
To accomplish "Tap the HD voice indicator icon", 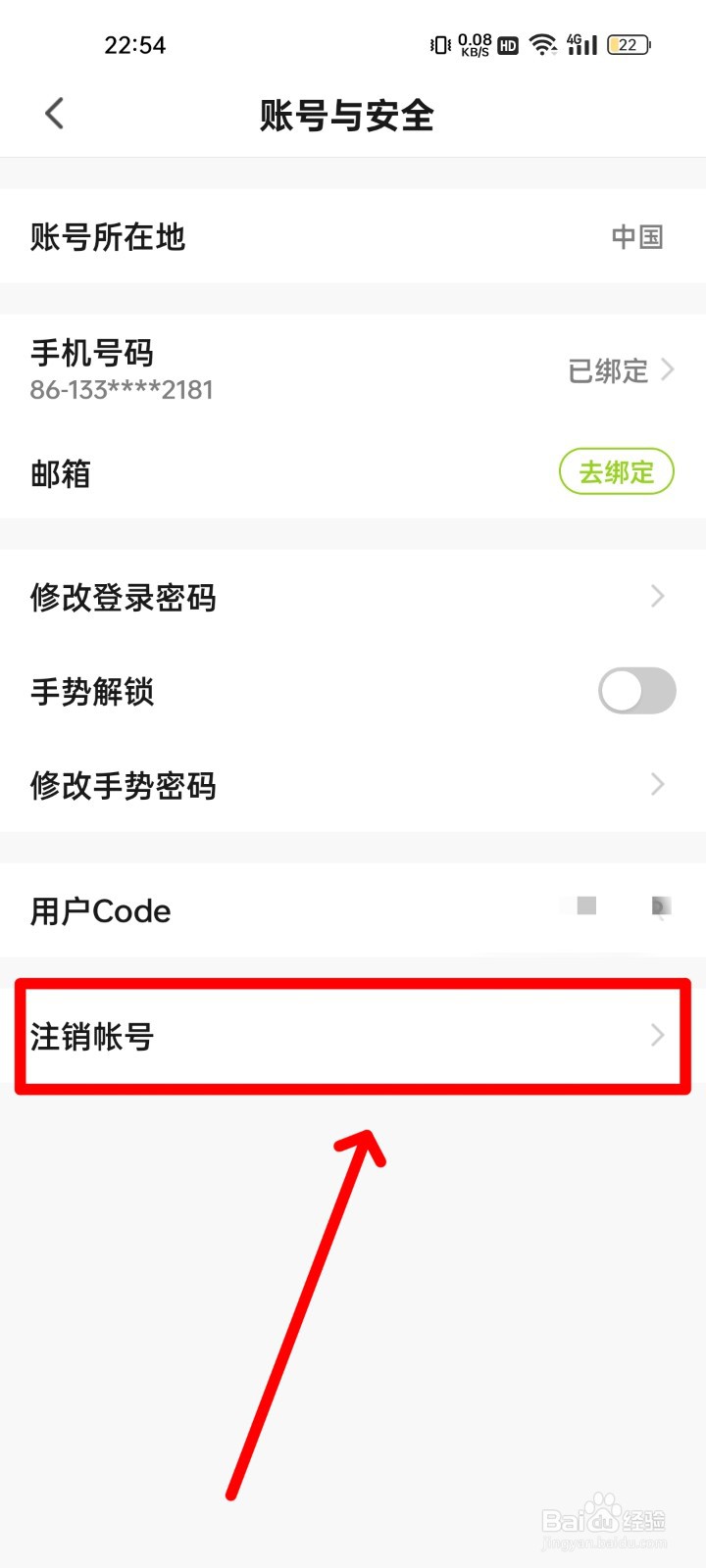I will pos(506,45).
